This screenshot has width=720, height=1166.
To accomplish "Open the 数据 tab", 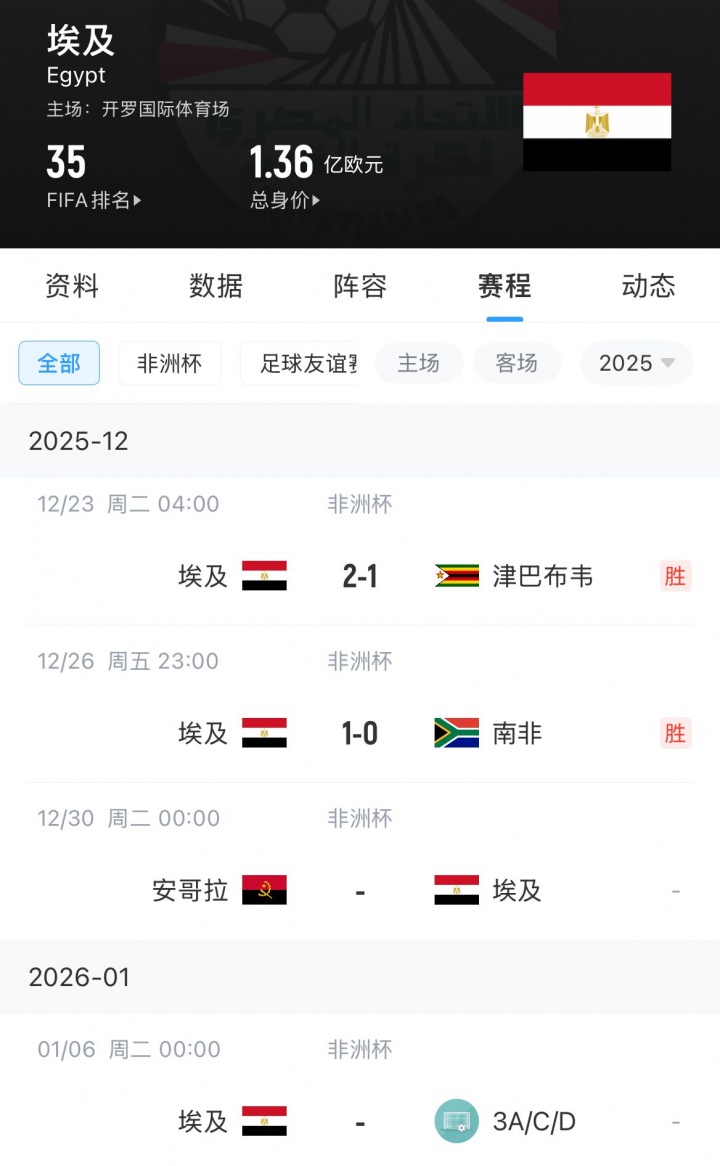I will coord(216,286).
